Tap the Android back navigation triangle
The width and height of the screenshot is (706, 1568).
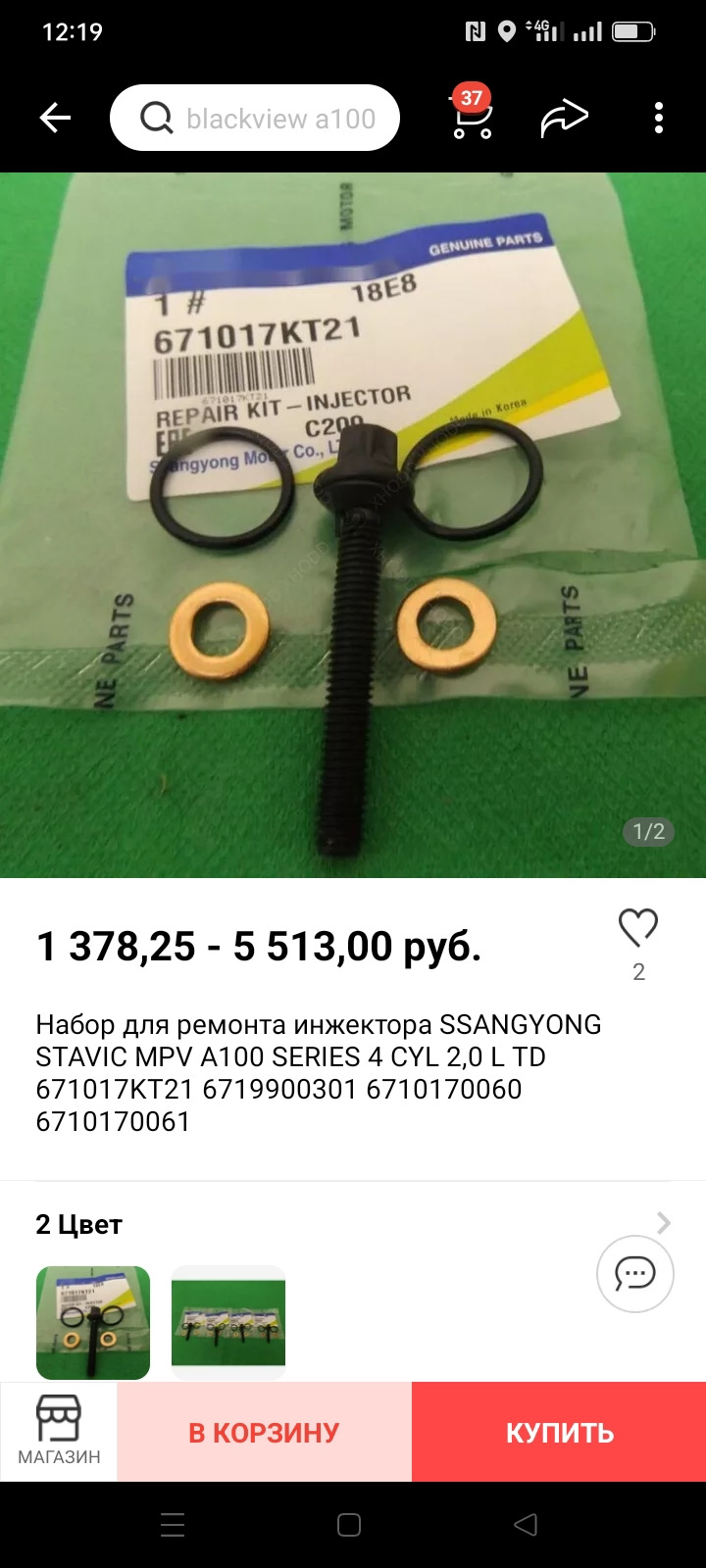tap(525, 1525)
